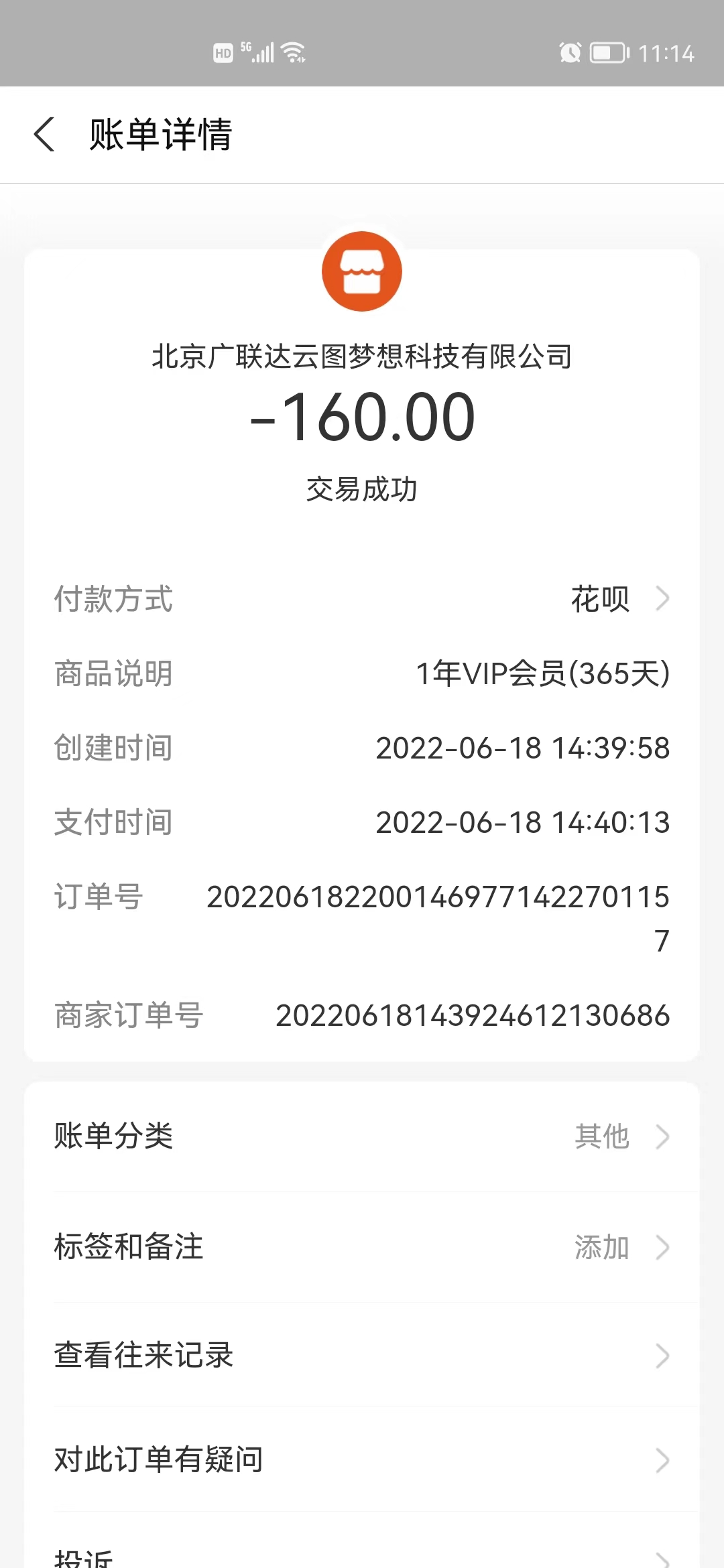Open the merchant's orange shop icon
This screenshot has height=1568, width=724.
click(362, 271)
